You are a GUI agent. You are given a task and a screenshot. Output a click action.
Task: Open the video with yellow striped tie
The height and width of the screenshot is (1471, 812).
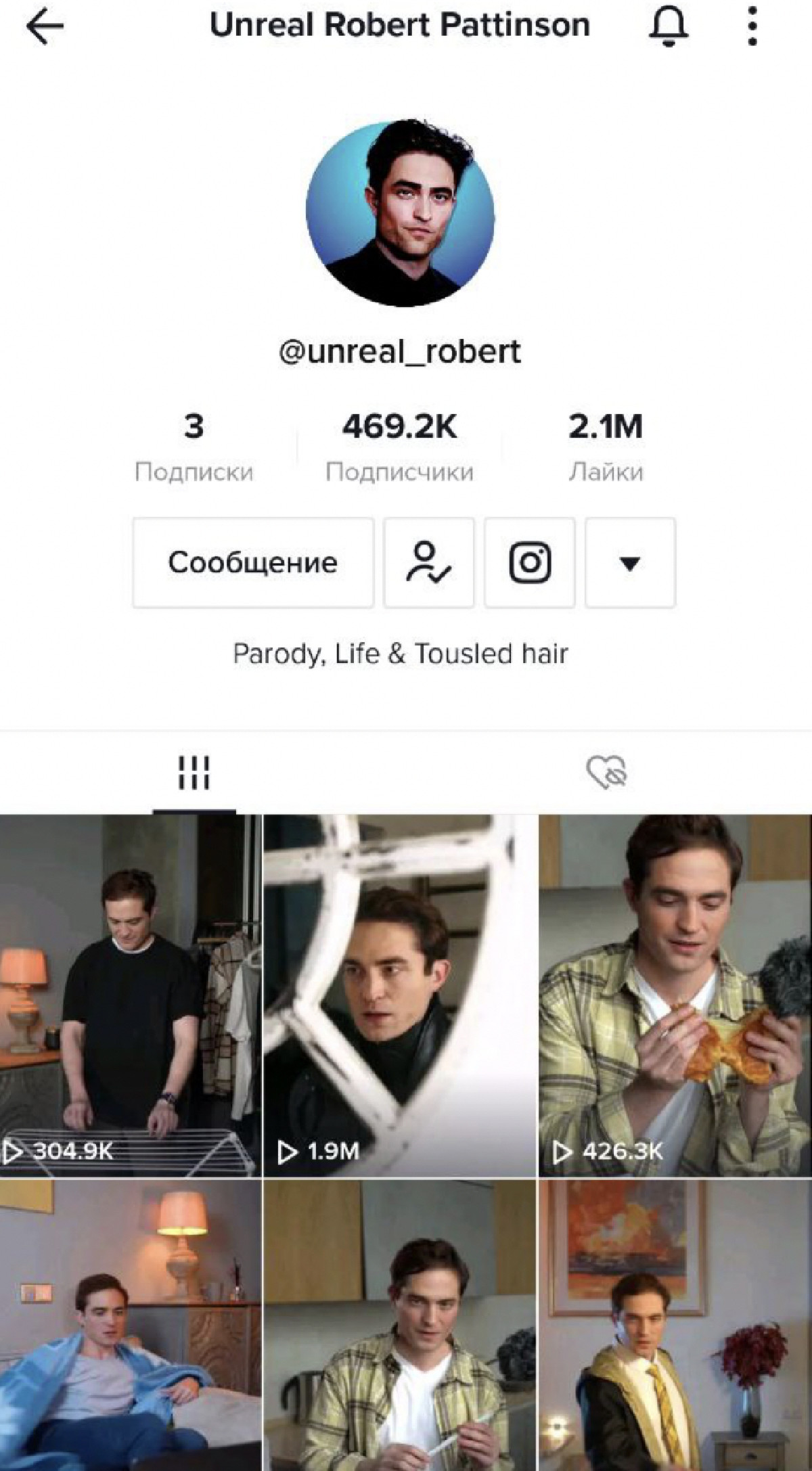(x=675, y=1326)
